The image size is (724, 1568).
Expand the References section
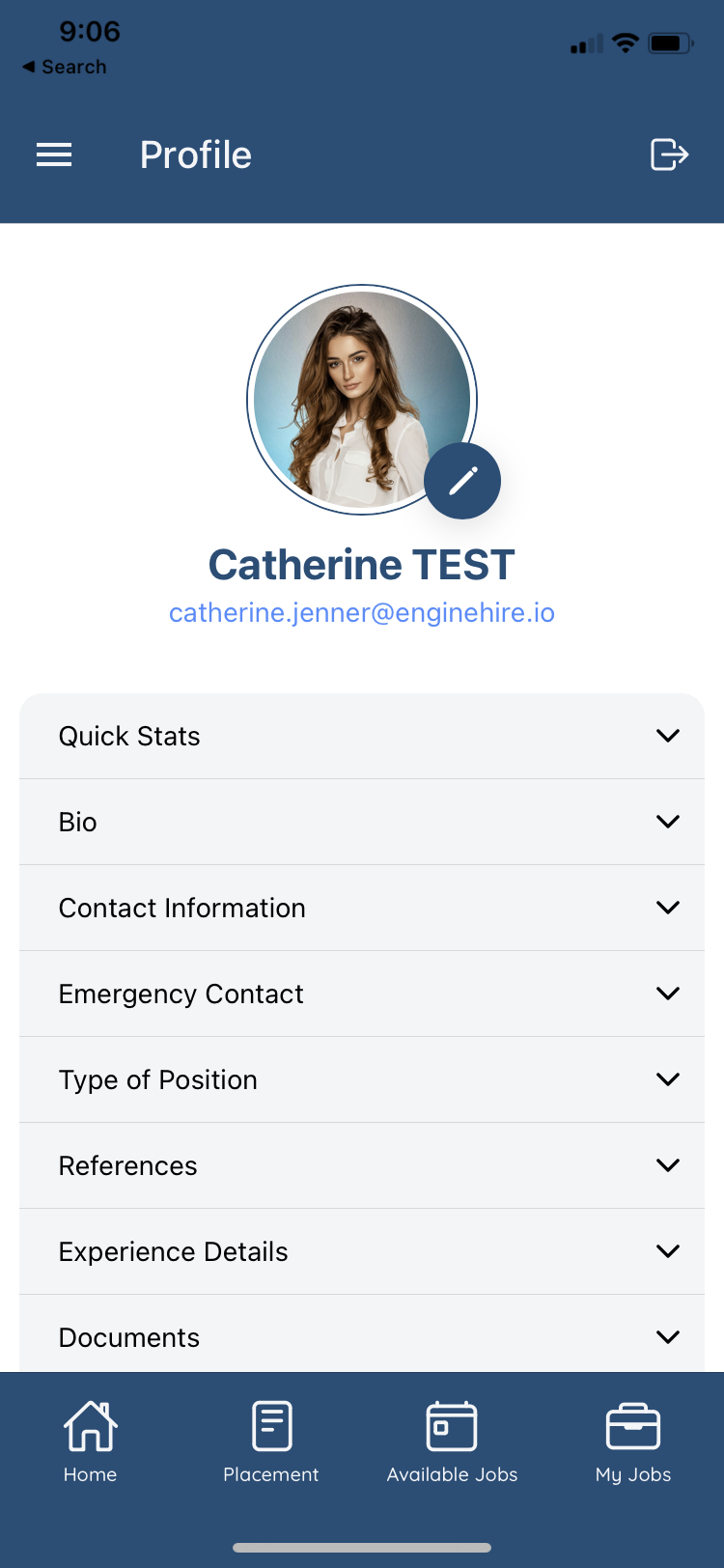tap(362, 1165)
